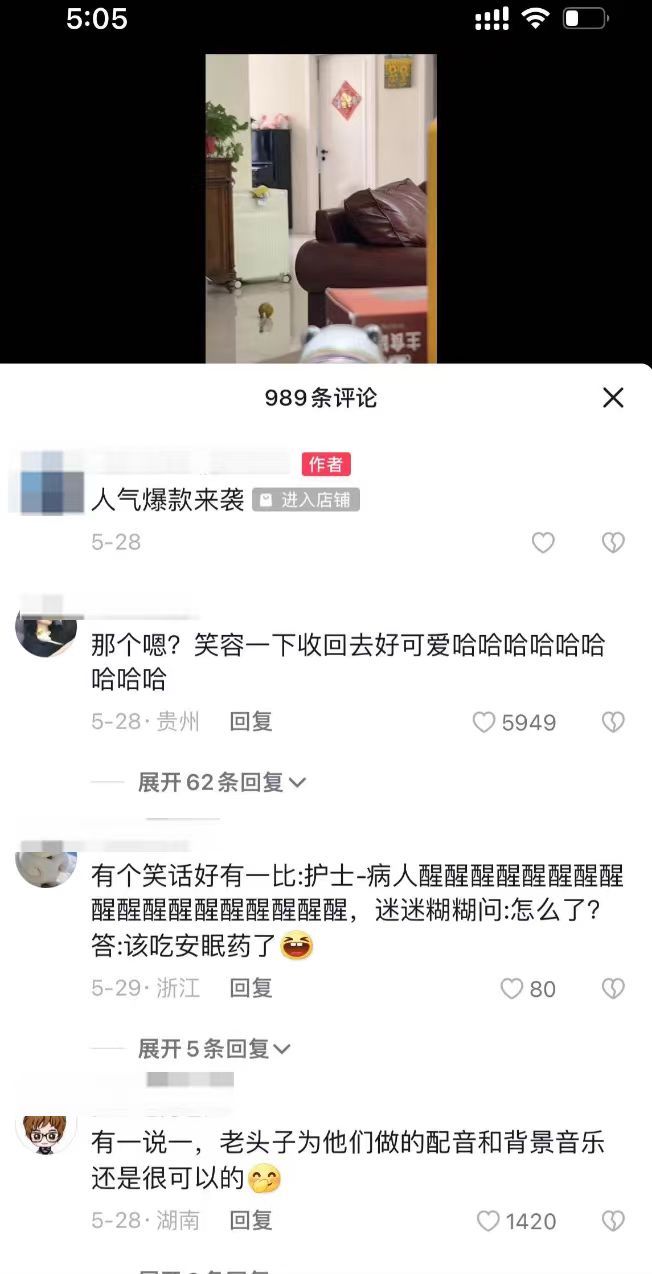Like the comment with 5949 likes
The image size is (652, 1274).
tap(485, 722)
